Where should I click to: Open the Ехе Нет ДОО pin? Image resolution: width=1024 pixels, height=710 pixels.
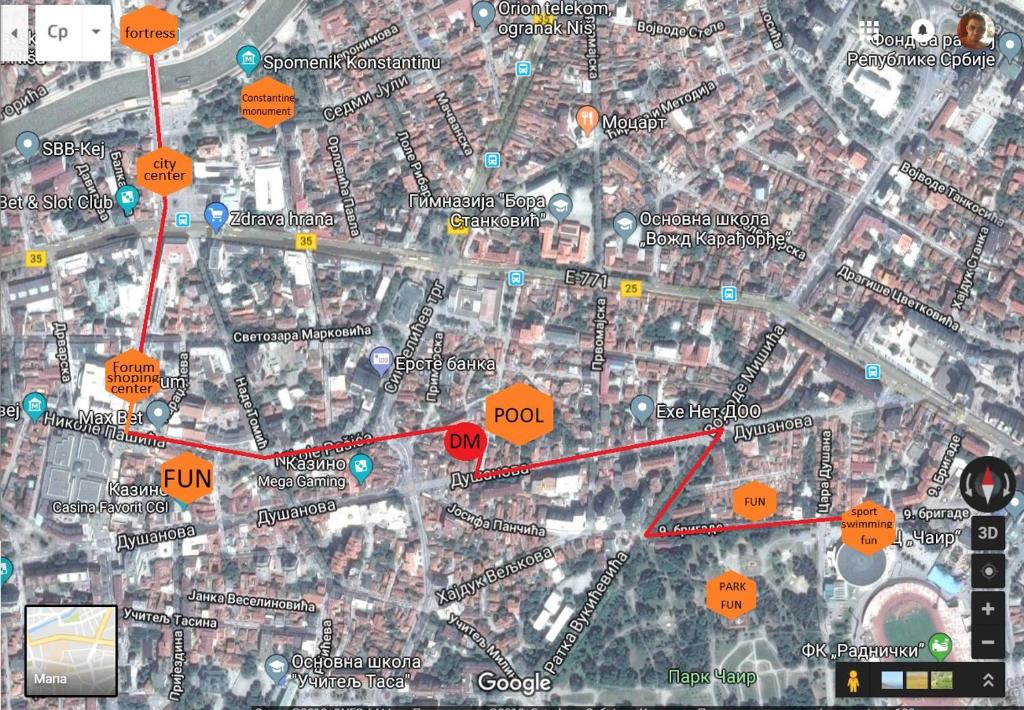click(x=640, y=409)
